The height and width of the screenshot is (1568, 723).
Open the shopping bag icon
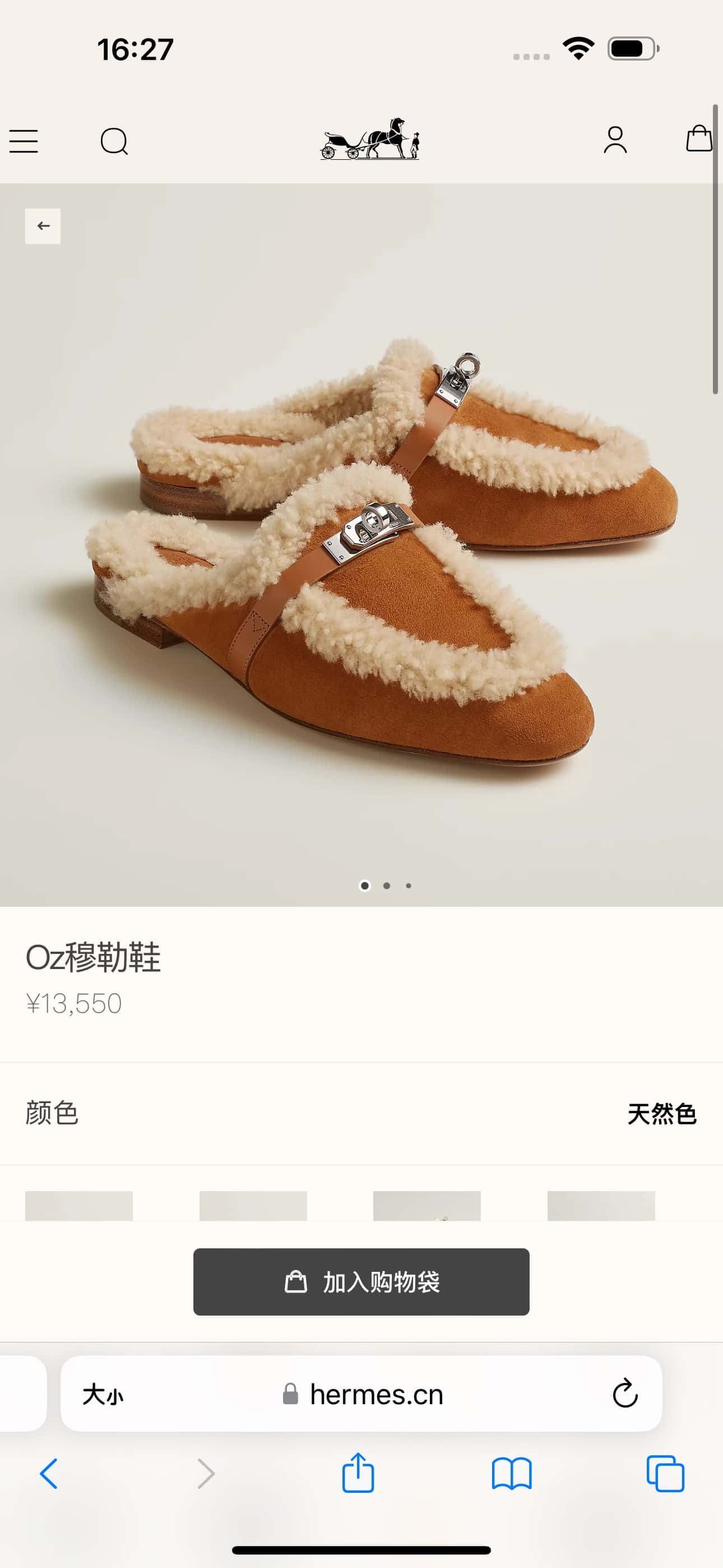(x=699, y=139)
